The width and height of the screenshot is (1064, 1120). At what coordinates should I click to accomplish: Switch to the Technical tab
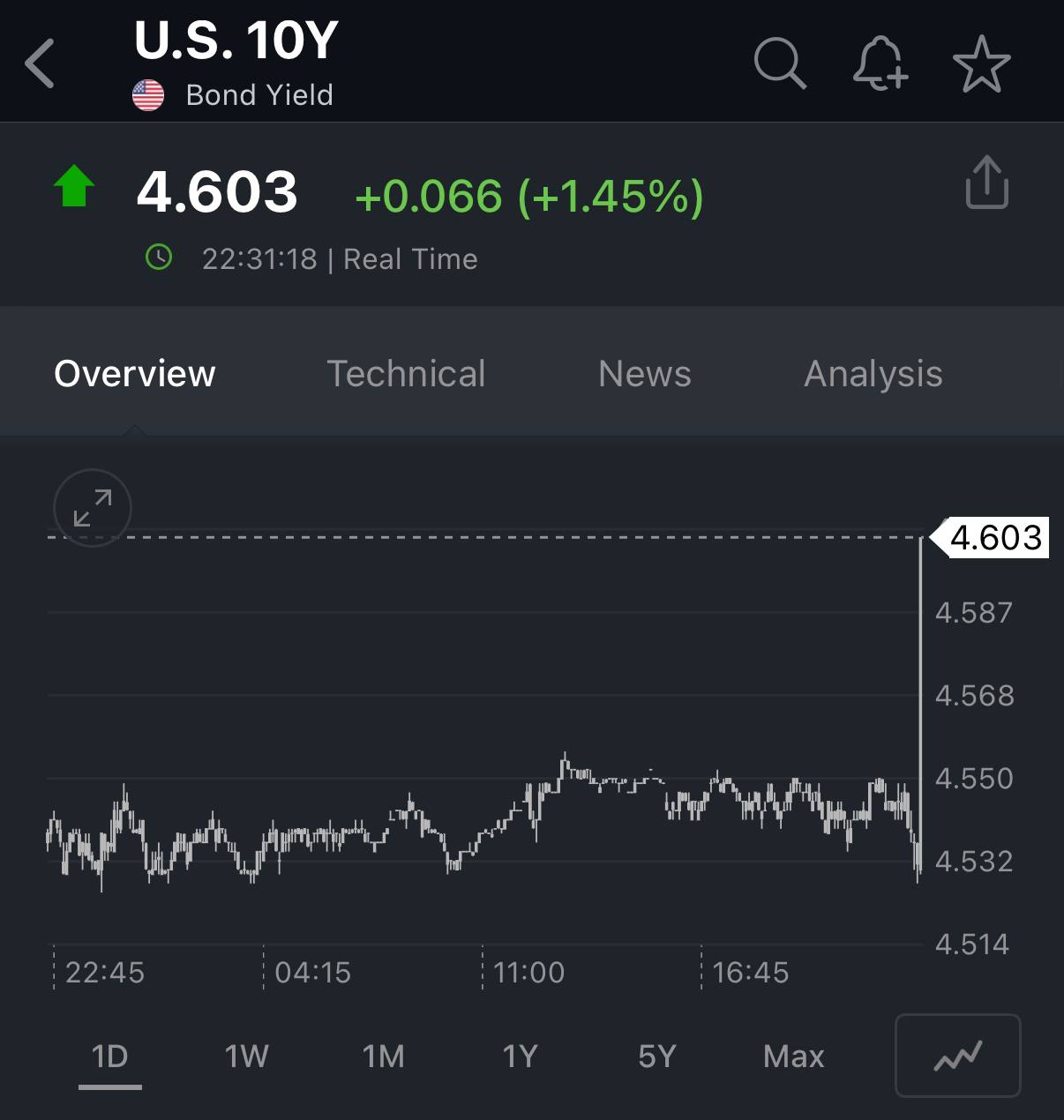point(406,373)
